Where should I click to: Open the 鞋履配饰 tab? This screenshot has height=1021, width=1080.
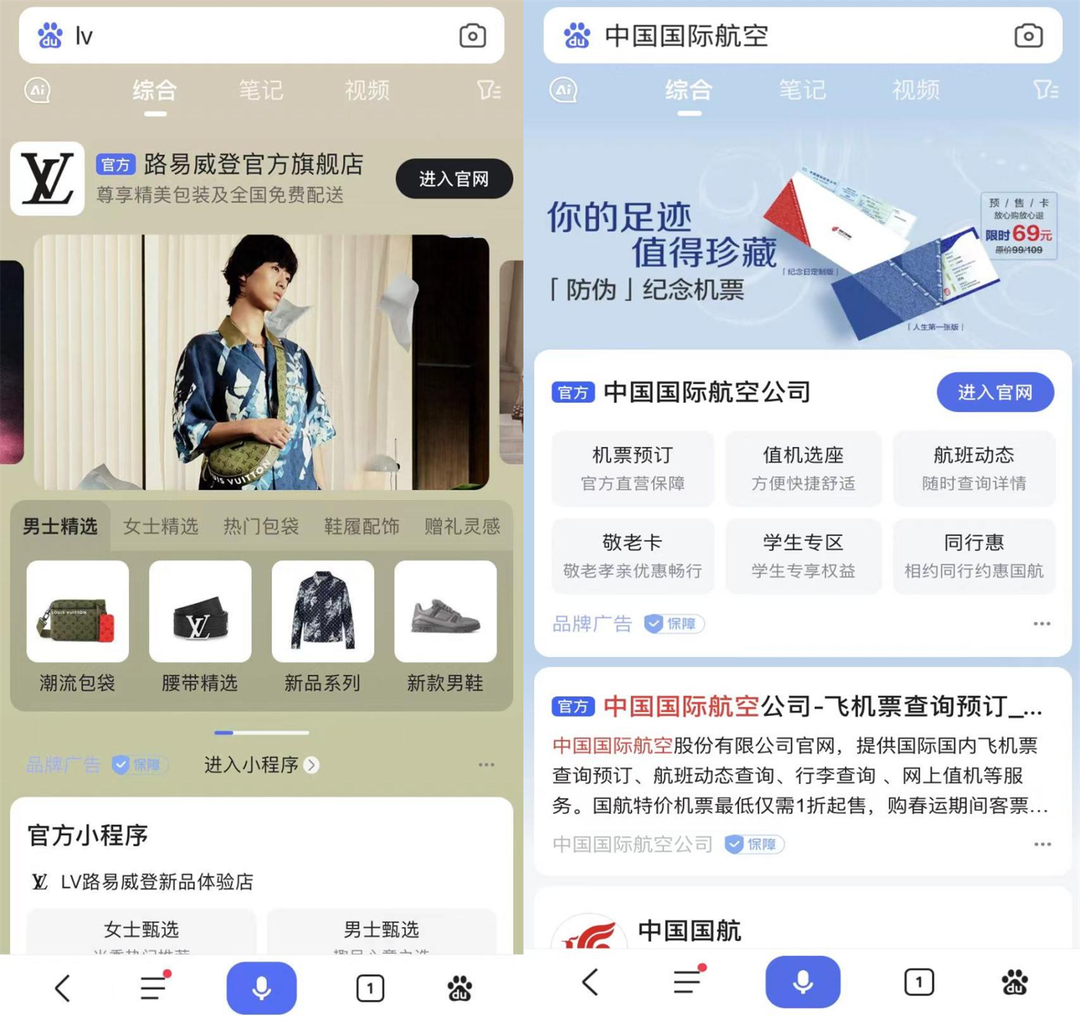pos(361,526)
